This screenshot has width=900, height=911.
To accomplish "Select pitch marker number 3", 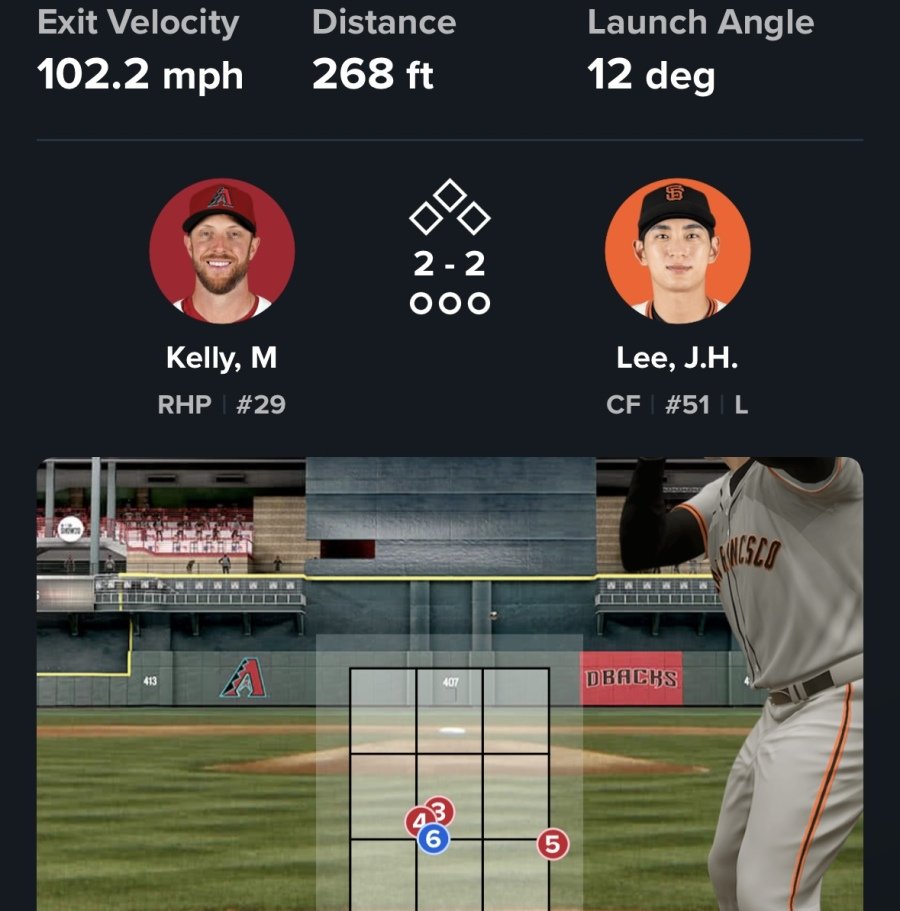I will click(442, 808).
